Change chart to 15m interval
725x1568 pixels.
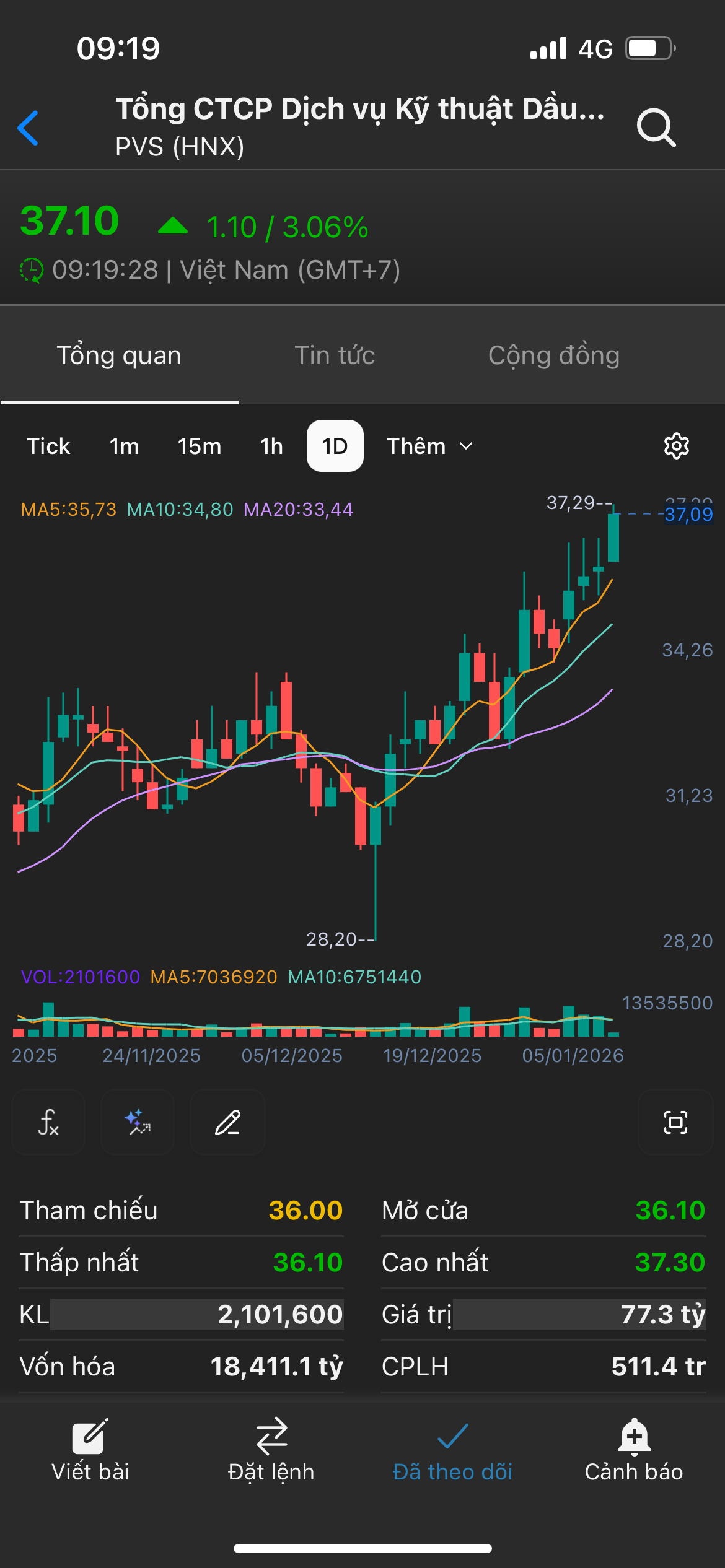(199, 446)
